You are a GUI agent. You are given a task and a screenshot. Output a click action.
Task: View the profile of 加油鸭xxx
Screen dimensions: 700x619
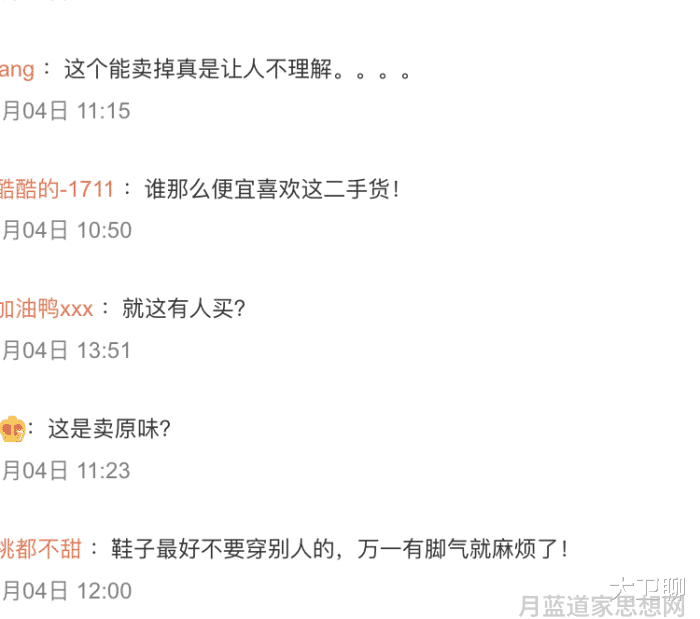47,309
